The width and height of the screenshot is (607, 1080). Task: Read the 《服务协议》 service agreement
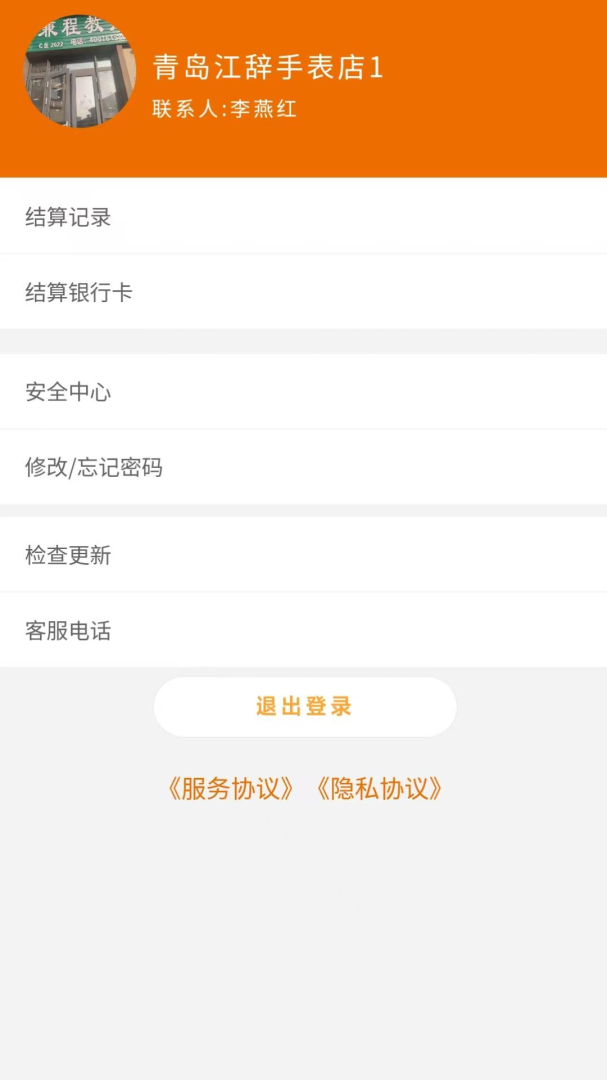[231, 788]
